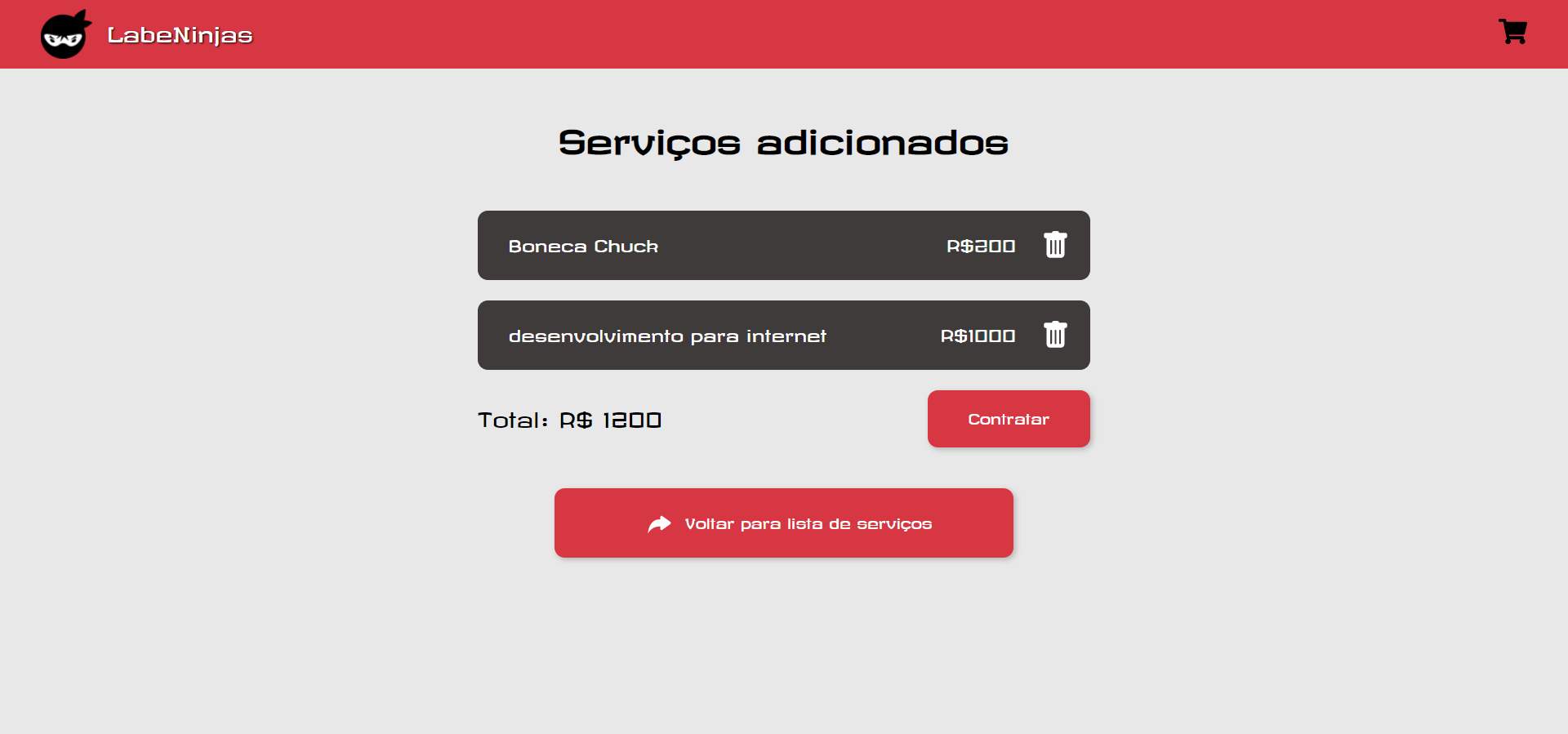1568x734 pixels.
Task: Open the shopping cart icon
Action: (1512, 33)
